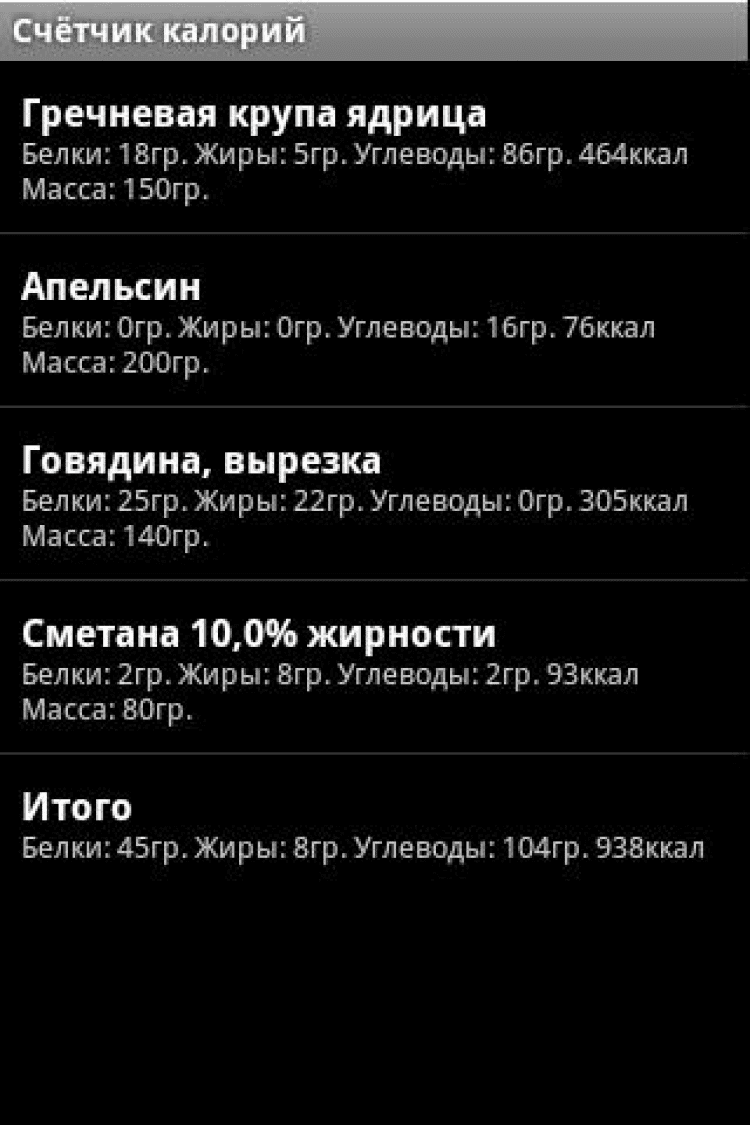Tap the Говядина, вырезка row
The image size is (750, 1125).
(x=375, y=494)
